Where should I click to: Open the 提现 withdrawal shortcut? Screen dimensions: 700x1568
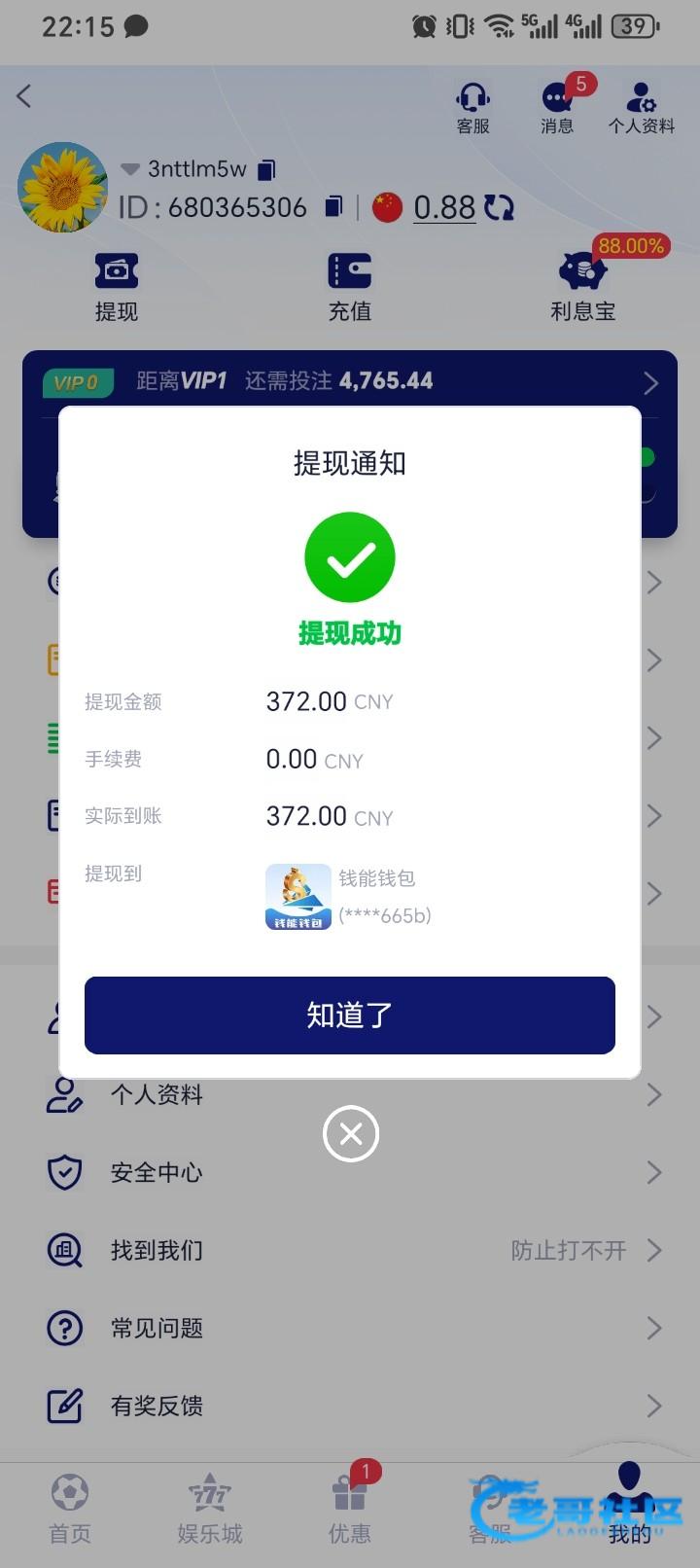click(117, 287)
